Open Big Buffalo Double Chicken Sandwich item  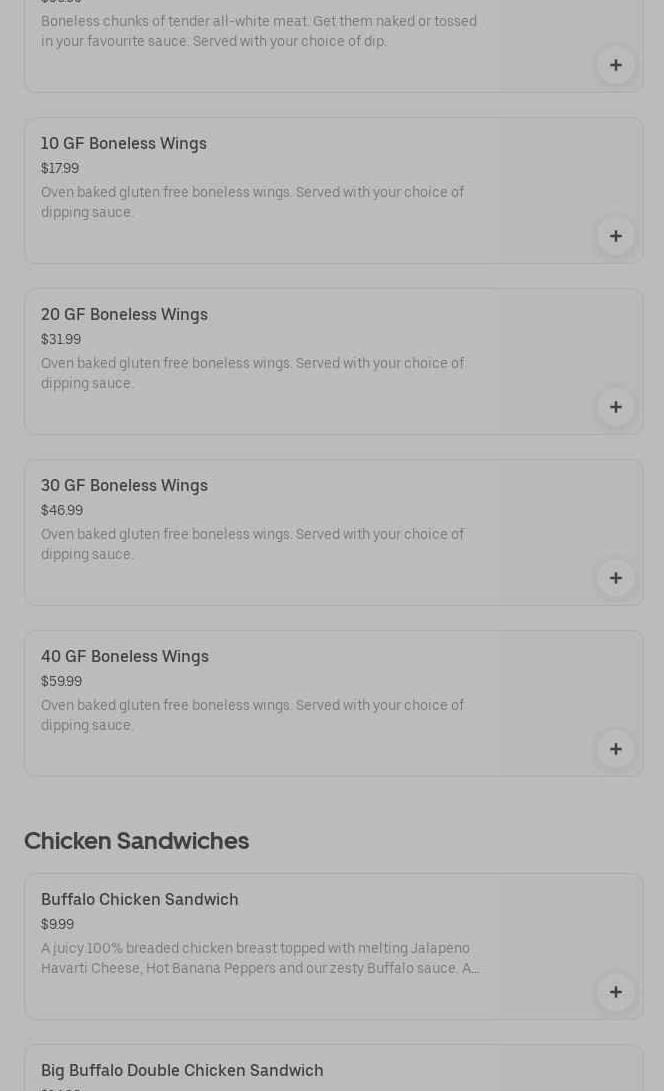pos(333,1068)
